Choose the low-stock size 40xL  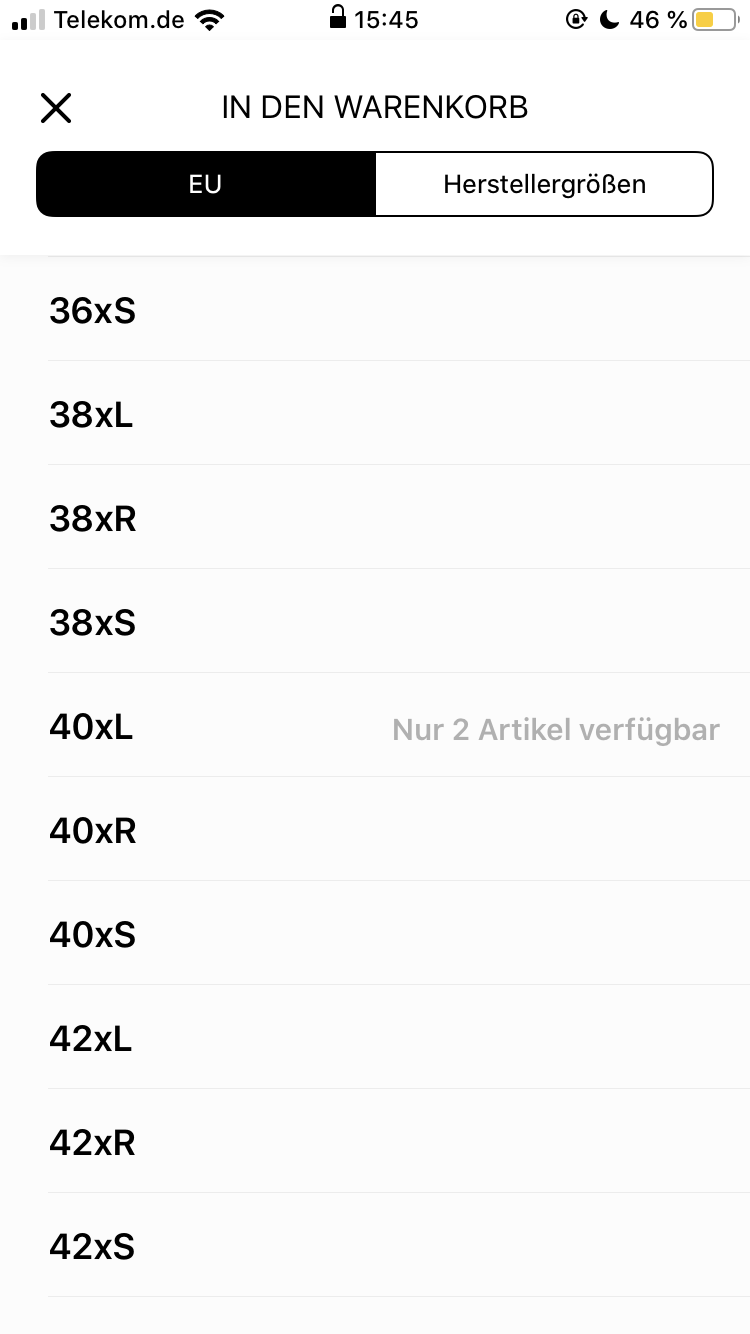coord(92,726)
